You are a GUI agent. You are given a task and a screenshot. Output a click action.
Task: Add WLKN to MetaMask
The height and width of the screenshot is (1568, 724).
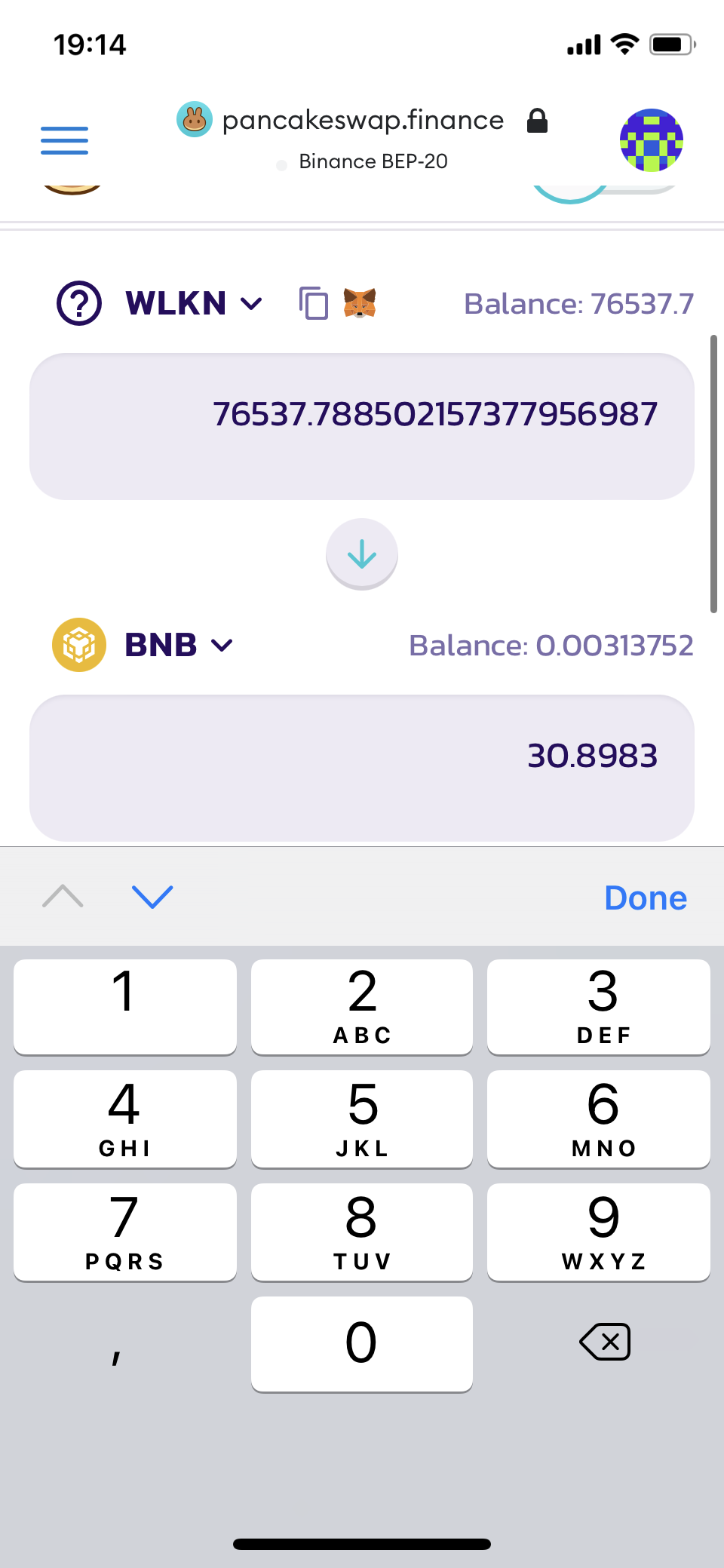(x=360, y=303)
